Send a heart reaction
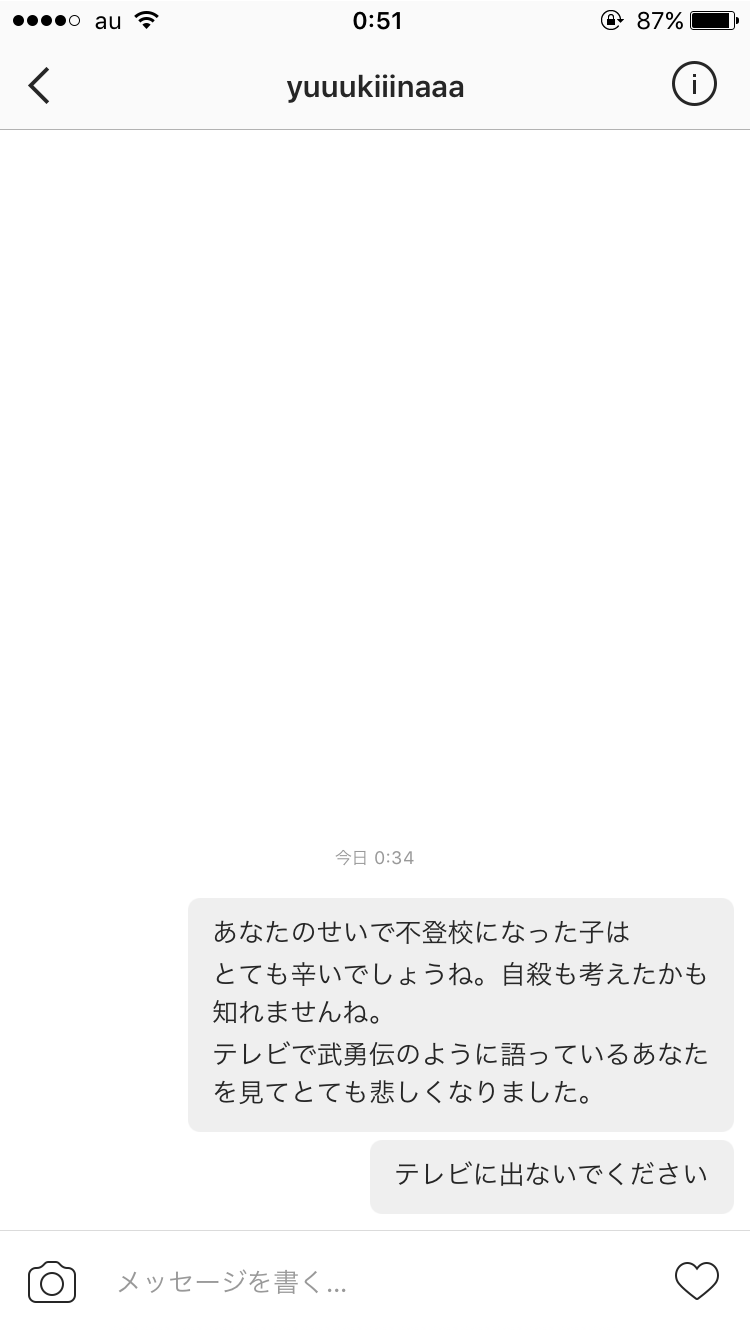Viewport: 750px width, 1334px height. 697,1282
